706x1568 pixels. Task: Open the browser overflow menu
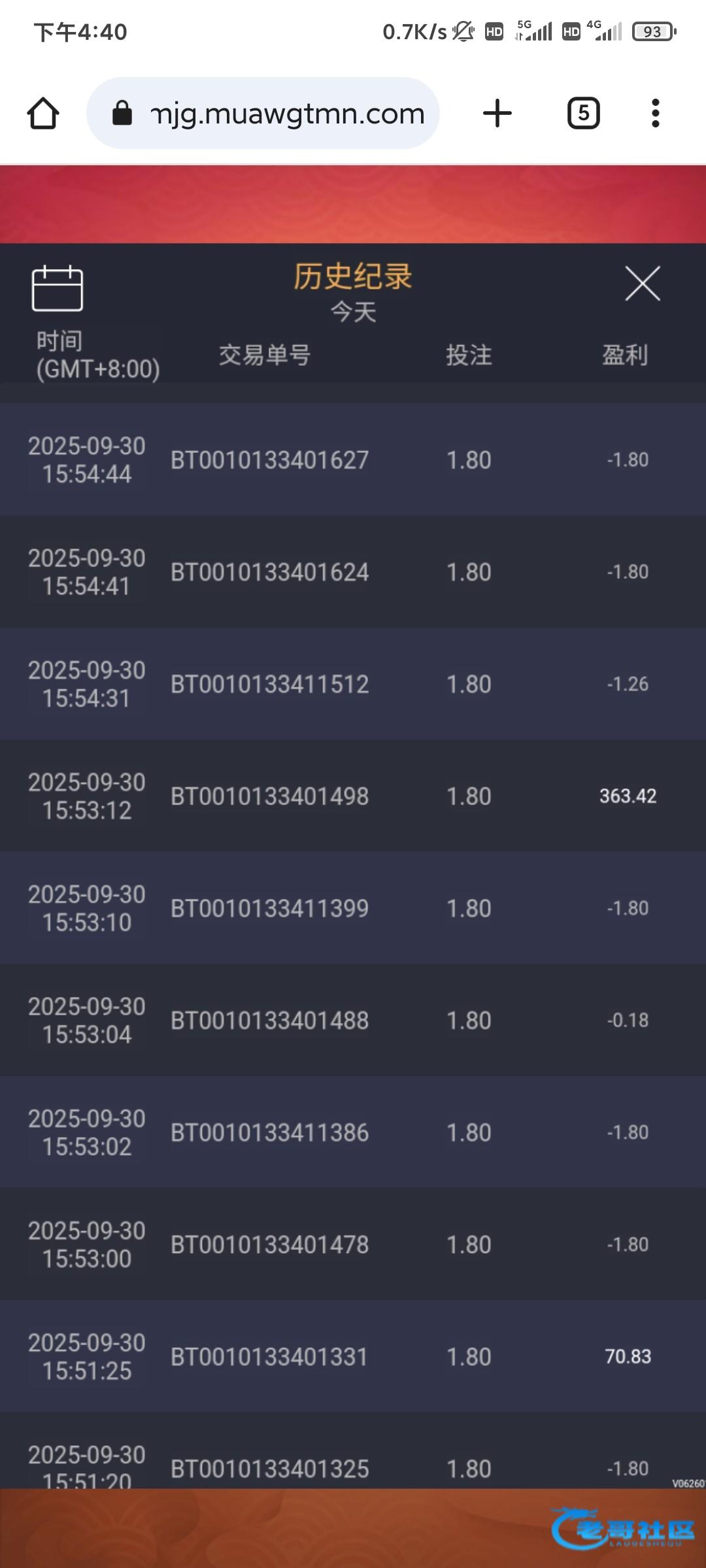coord(655,114)
